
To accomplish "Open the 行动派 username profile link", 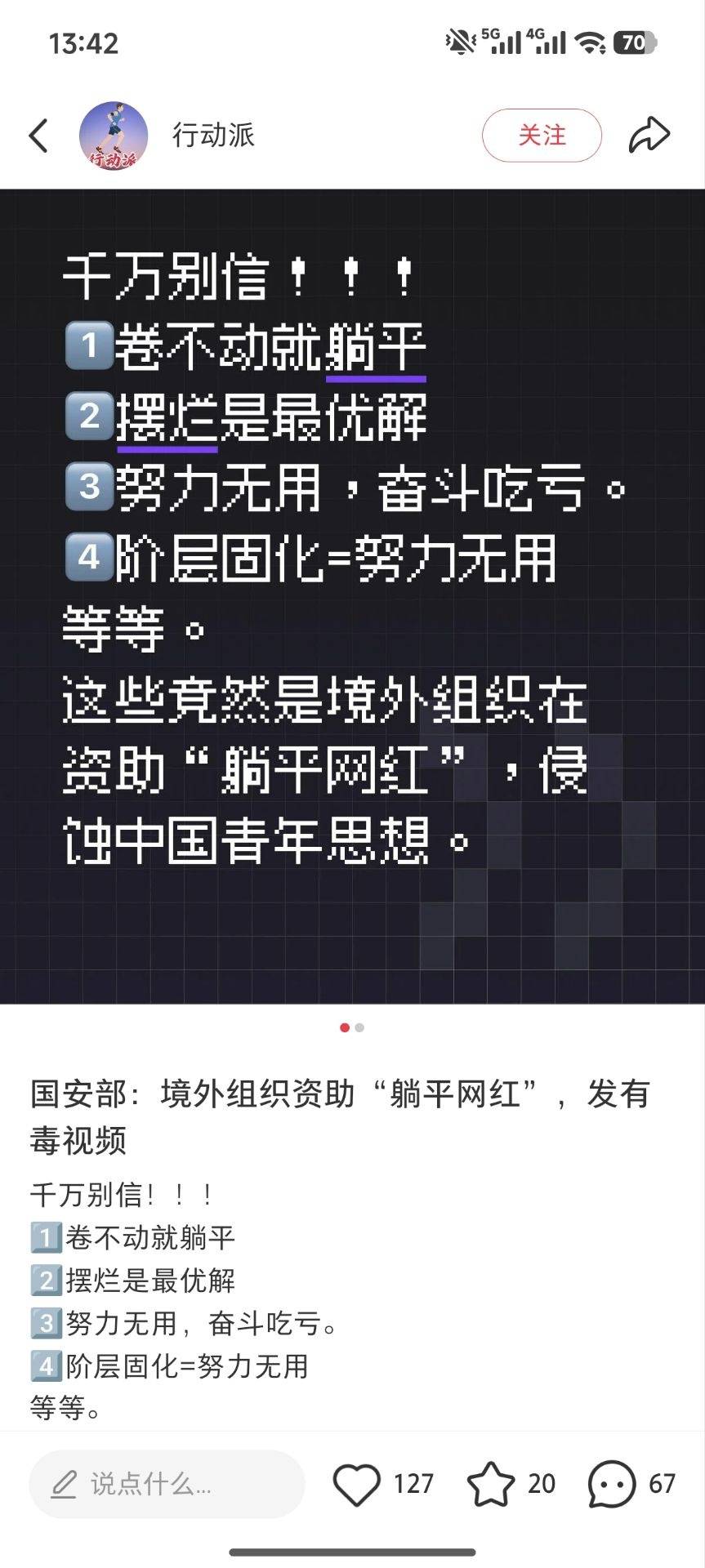I will 213,136.
